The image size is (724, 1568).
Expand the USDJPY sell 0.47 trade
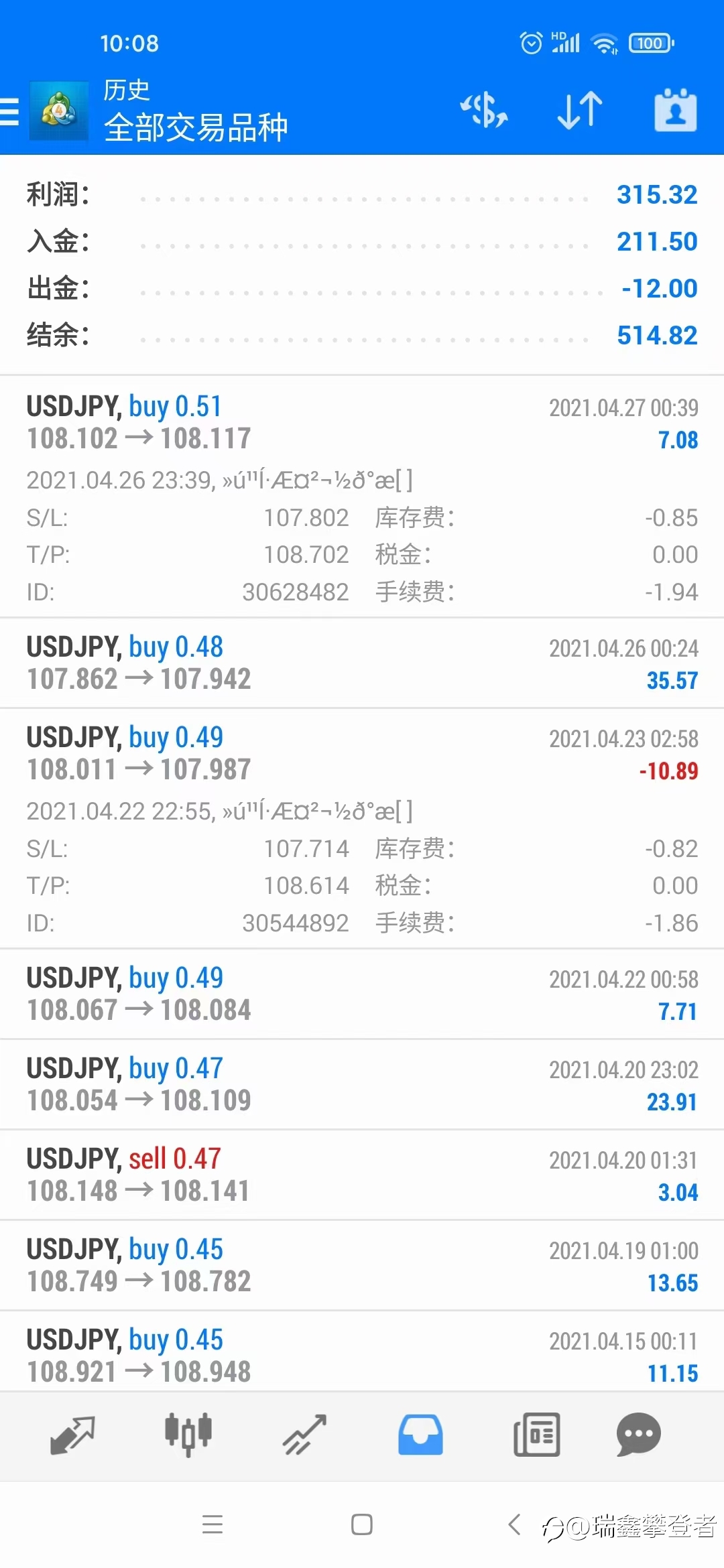tap(362, 1175)
